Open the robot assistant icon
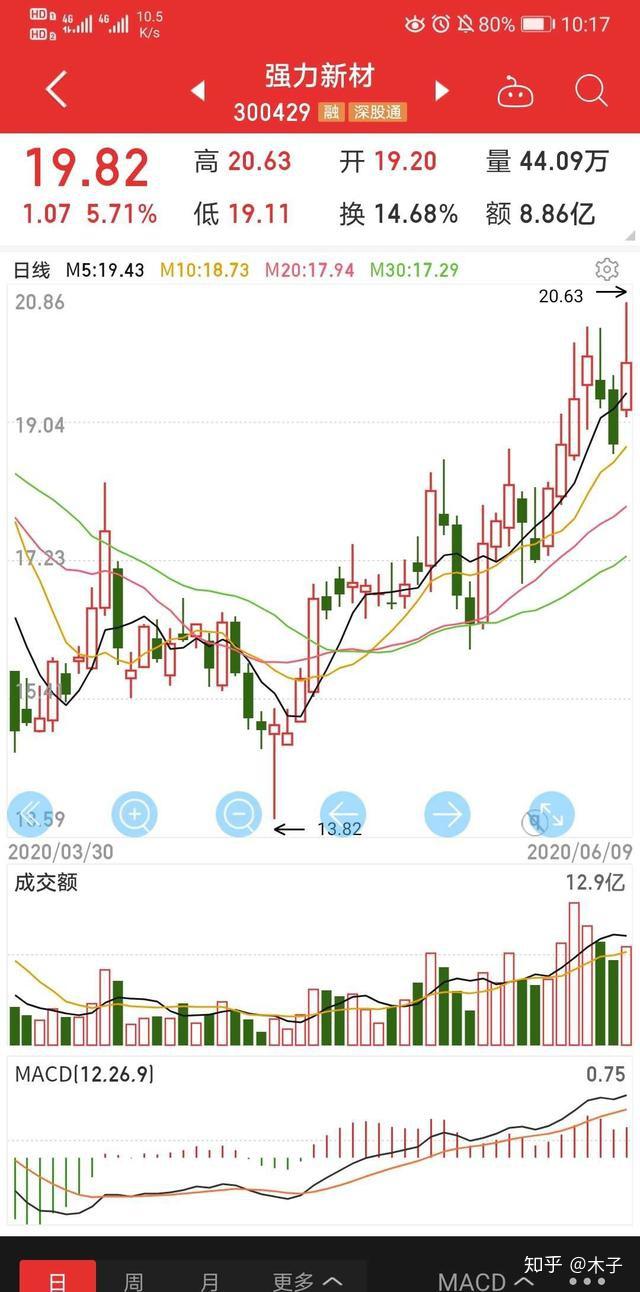This screenshot has height=1292, width=640. [x=516, y=92]
